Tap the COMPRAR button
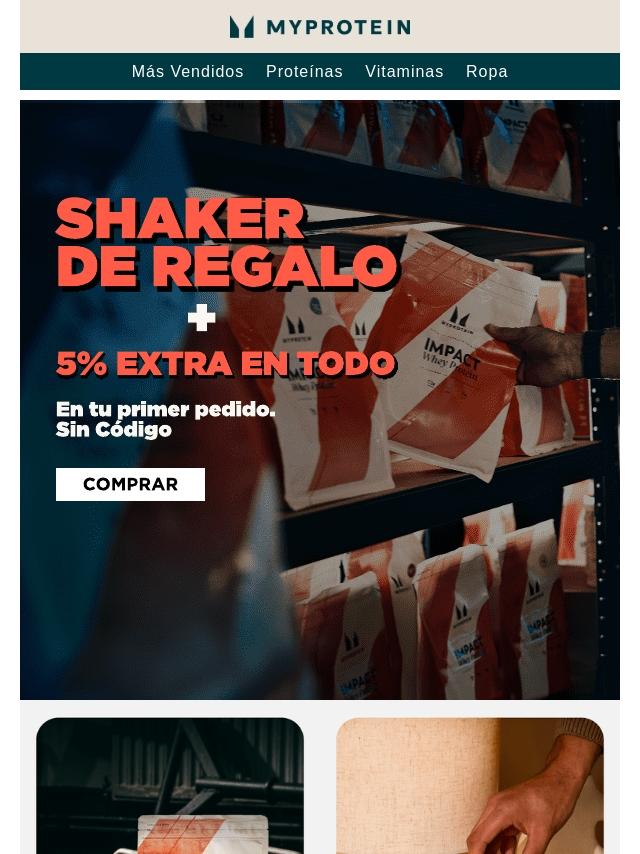 pos(130,484)
